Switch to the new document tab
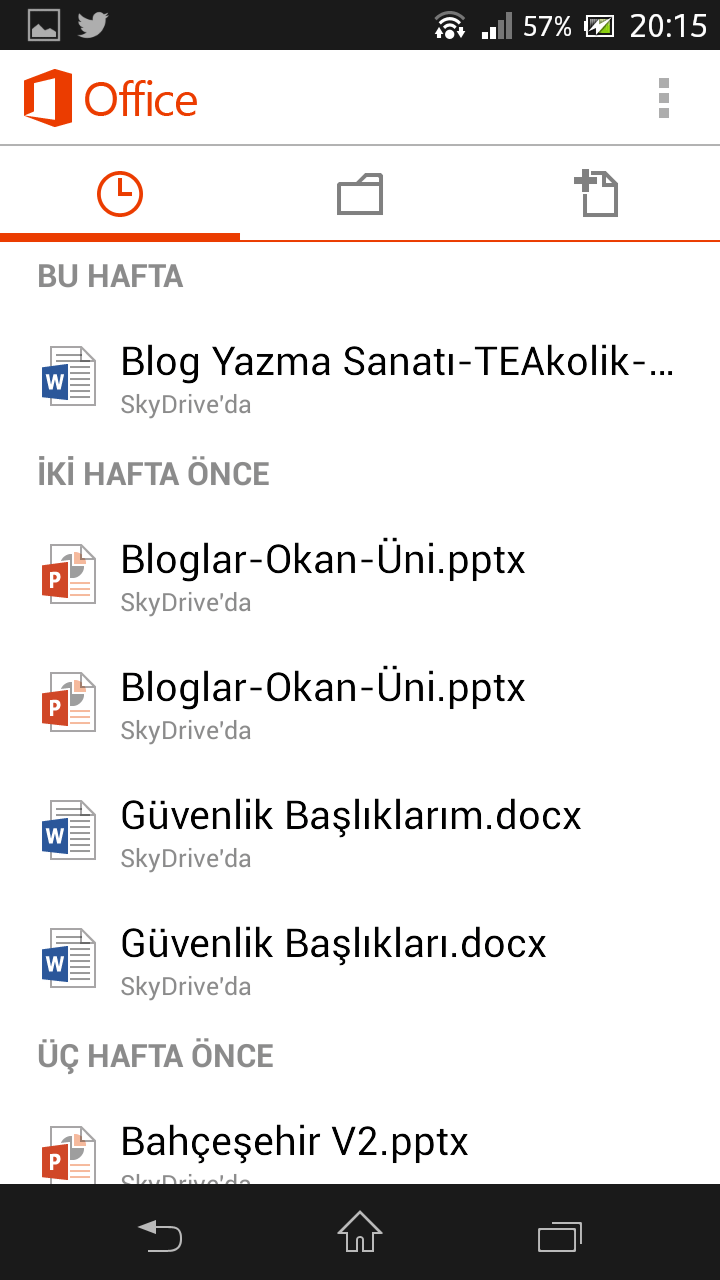This screenshot has height=1280, width=720. point(600,193)
